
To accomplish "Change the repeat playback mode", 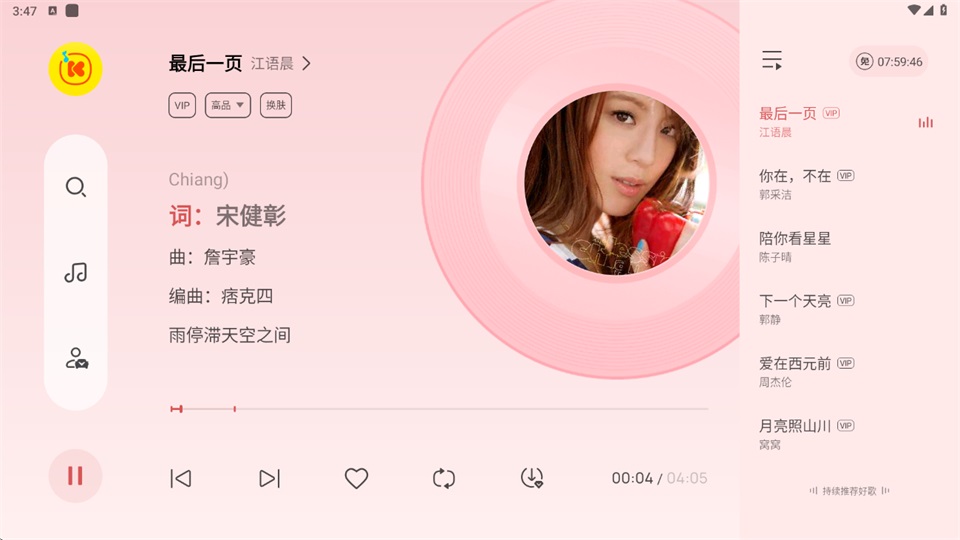I will (444, 479).
